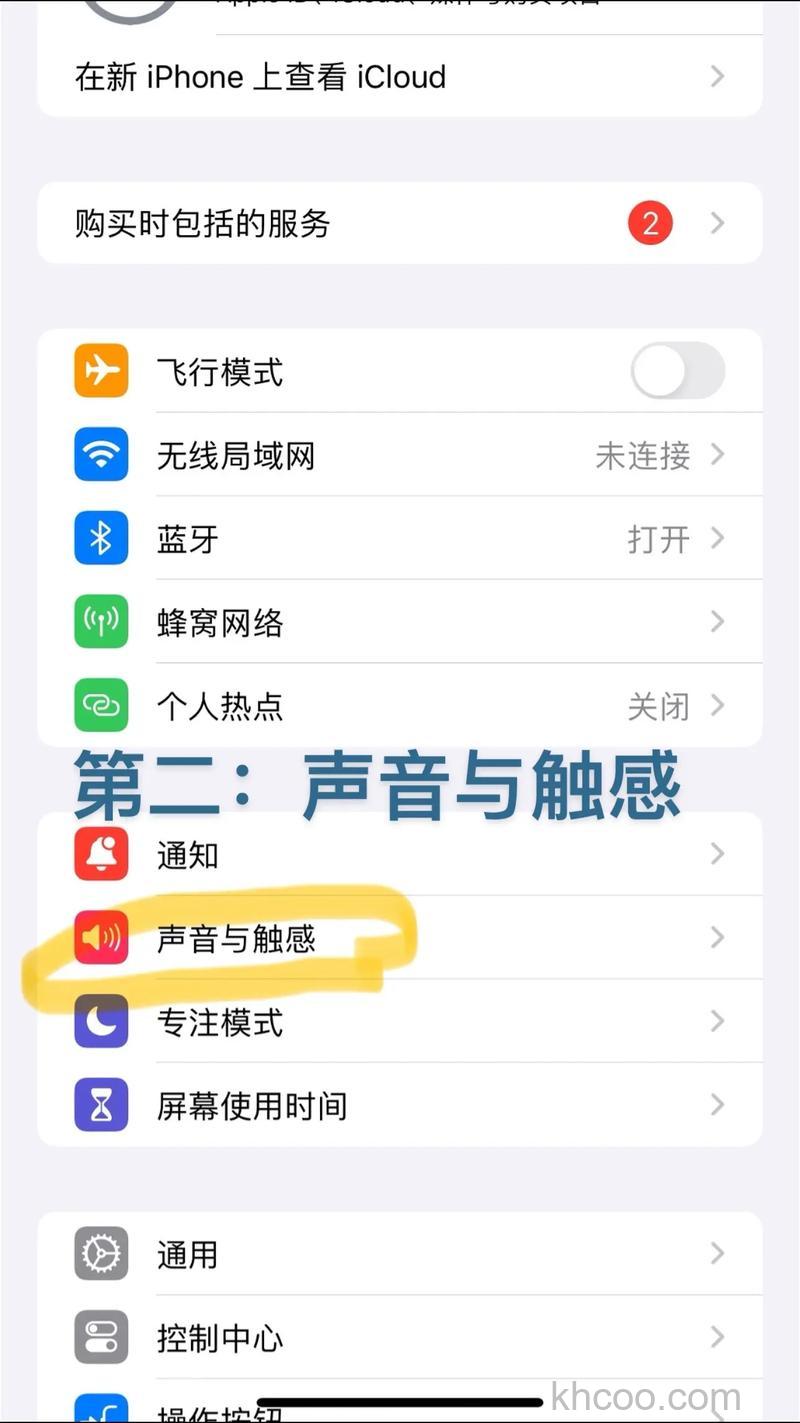Open 购买时包括的服务 with red badge 2
Viewport: 800px width, 1423px height.
pos(400,222)
